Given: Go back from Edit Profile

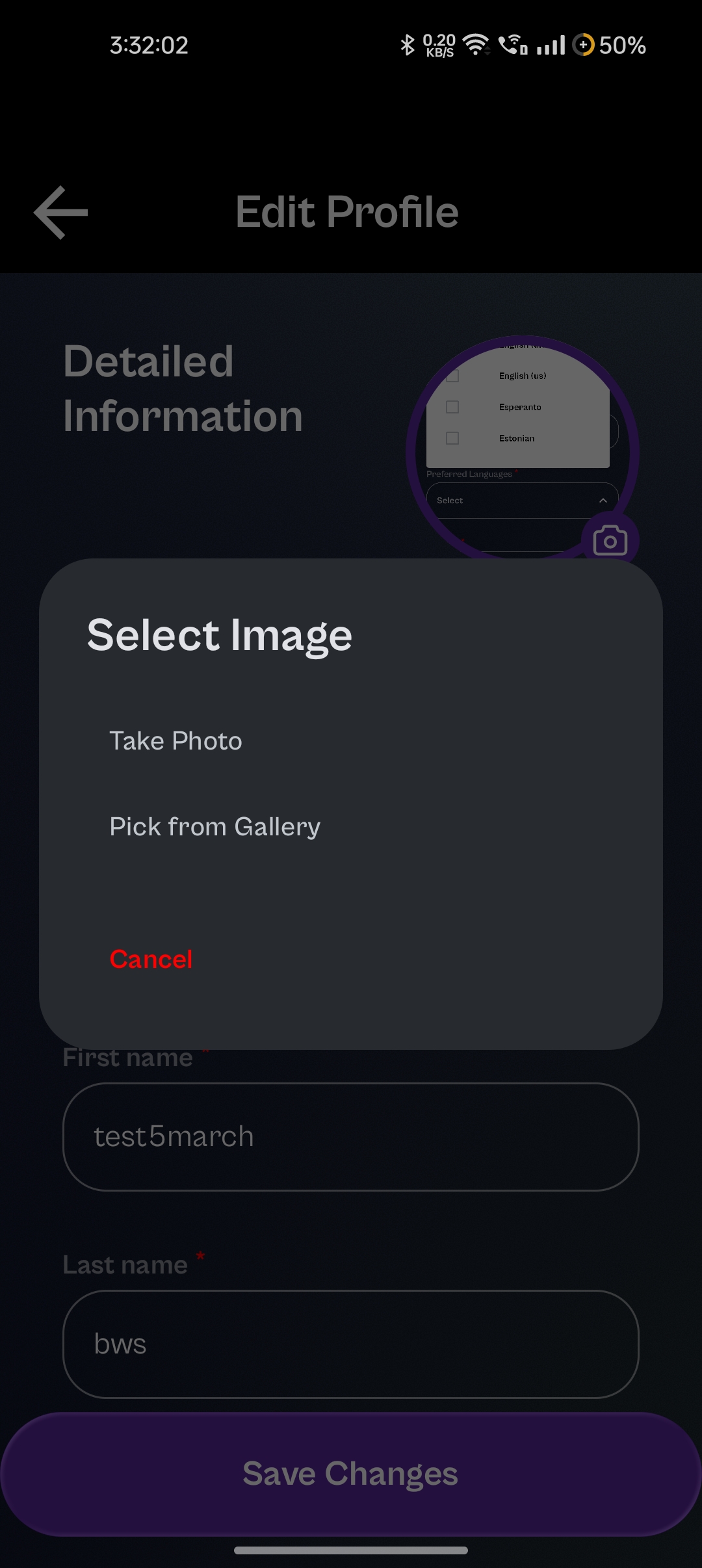Looking at the screenshot, I should (60, 213).
